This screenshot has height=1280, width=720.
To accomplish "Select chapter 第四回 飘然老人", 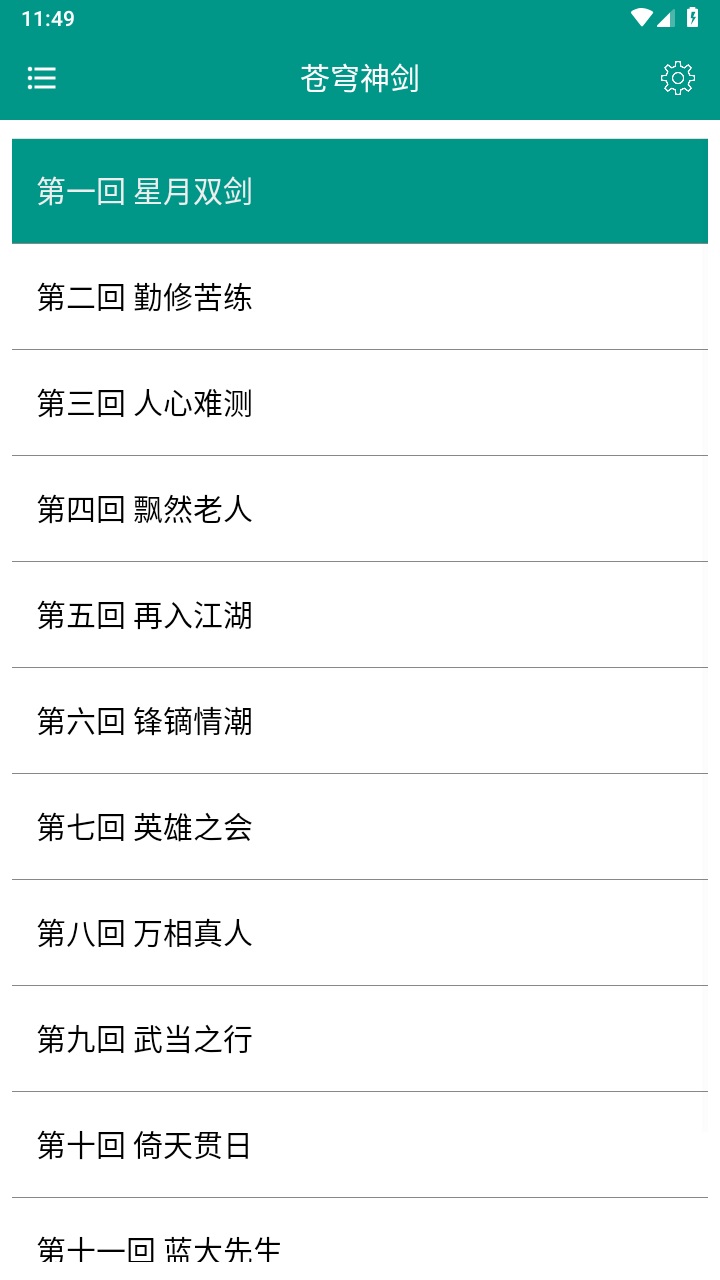I will pos(144,509).
